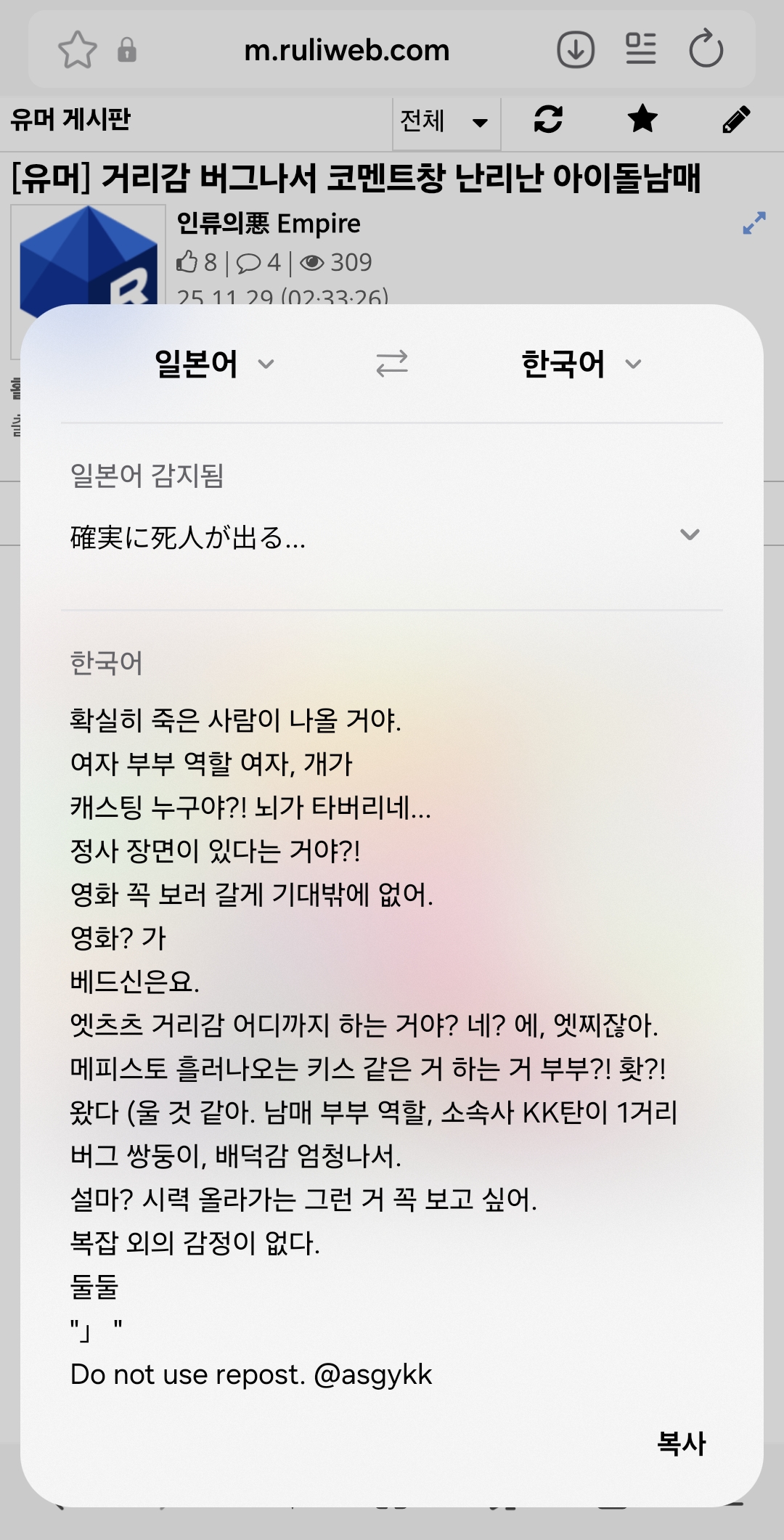Reload the page in the browser
The width and height of the screenshot is (784, 1540).
pyautogui.click(x=706, y=50)
